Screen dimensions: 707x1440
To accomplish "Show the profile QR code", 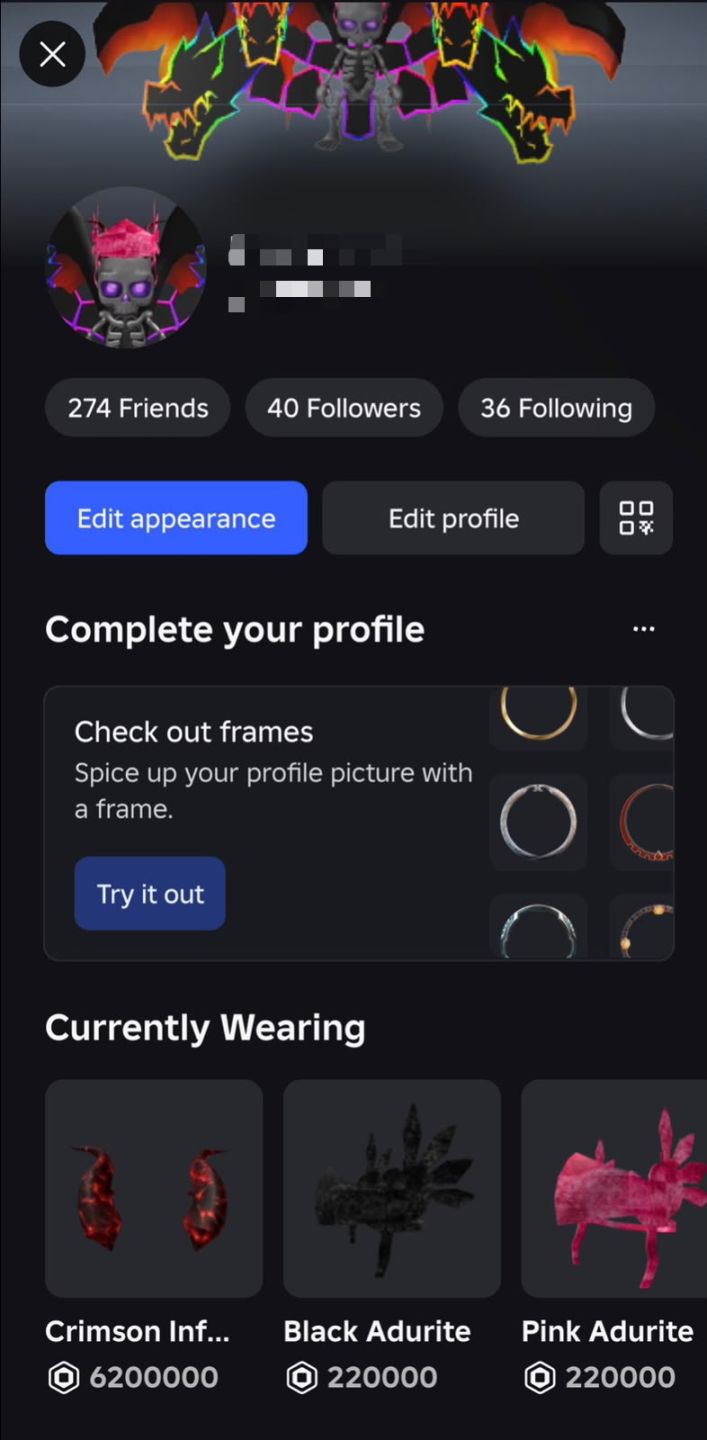I will click(x=636, y=518).
